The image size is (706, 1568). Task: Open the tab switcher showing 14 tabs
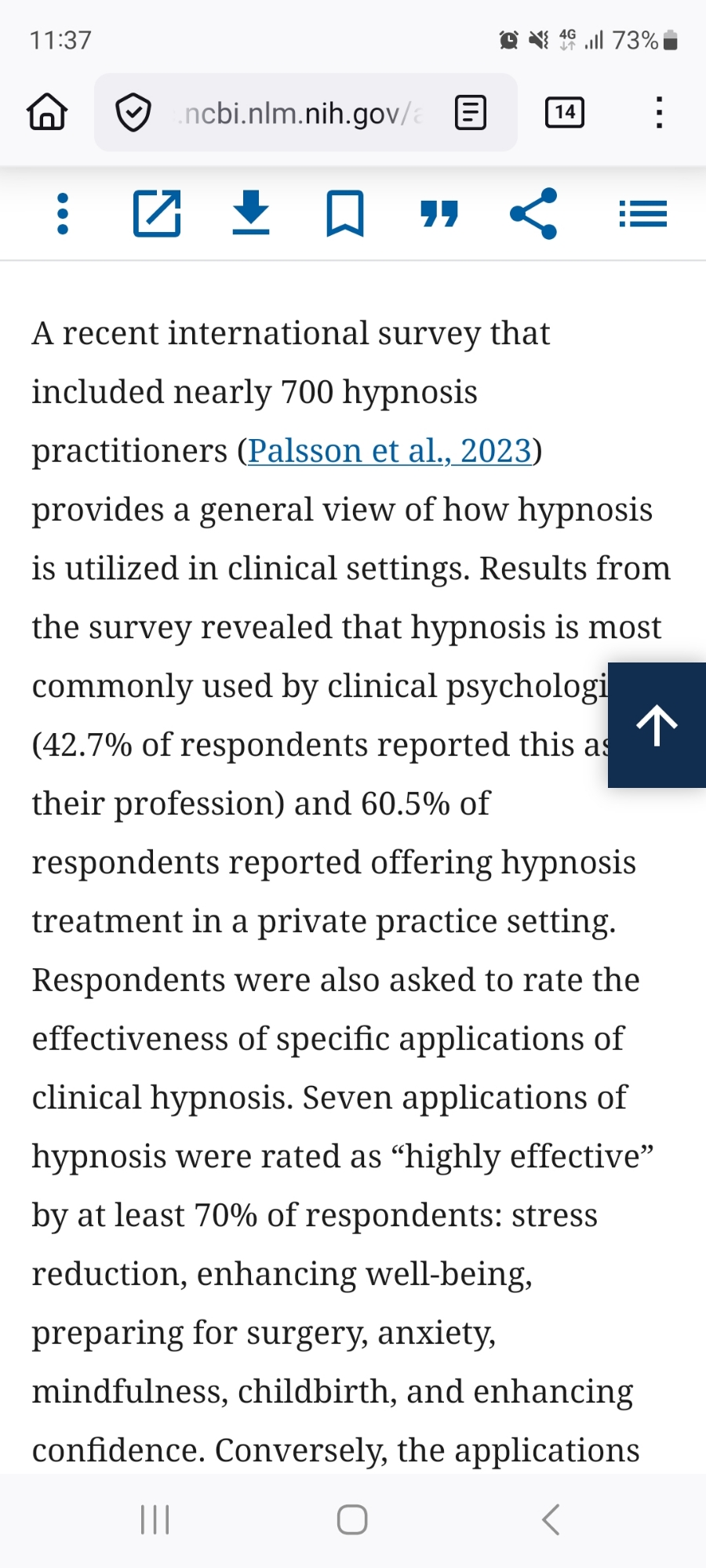click(x=565, y=112)
